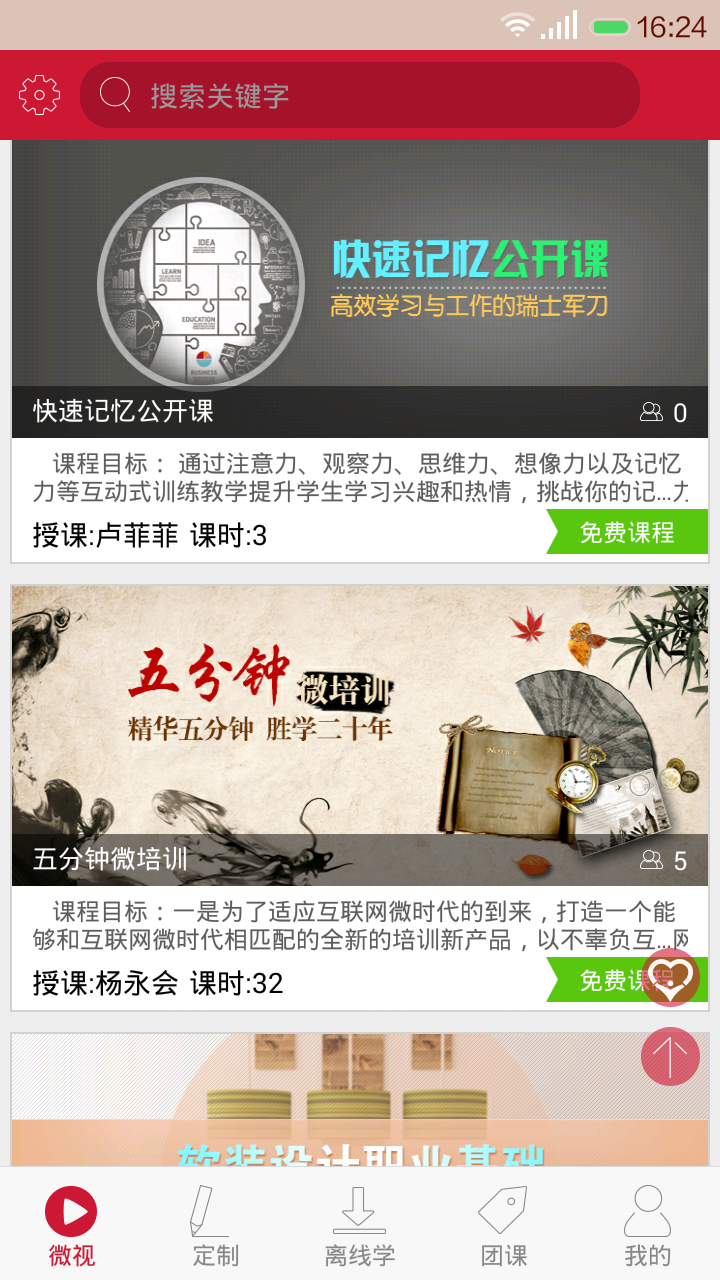Viewport: 720px width, 1280px height.
Task: Open the settings gear icon
Action: pyautogui.click(x=39, y=95)
